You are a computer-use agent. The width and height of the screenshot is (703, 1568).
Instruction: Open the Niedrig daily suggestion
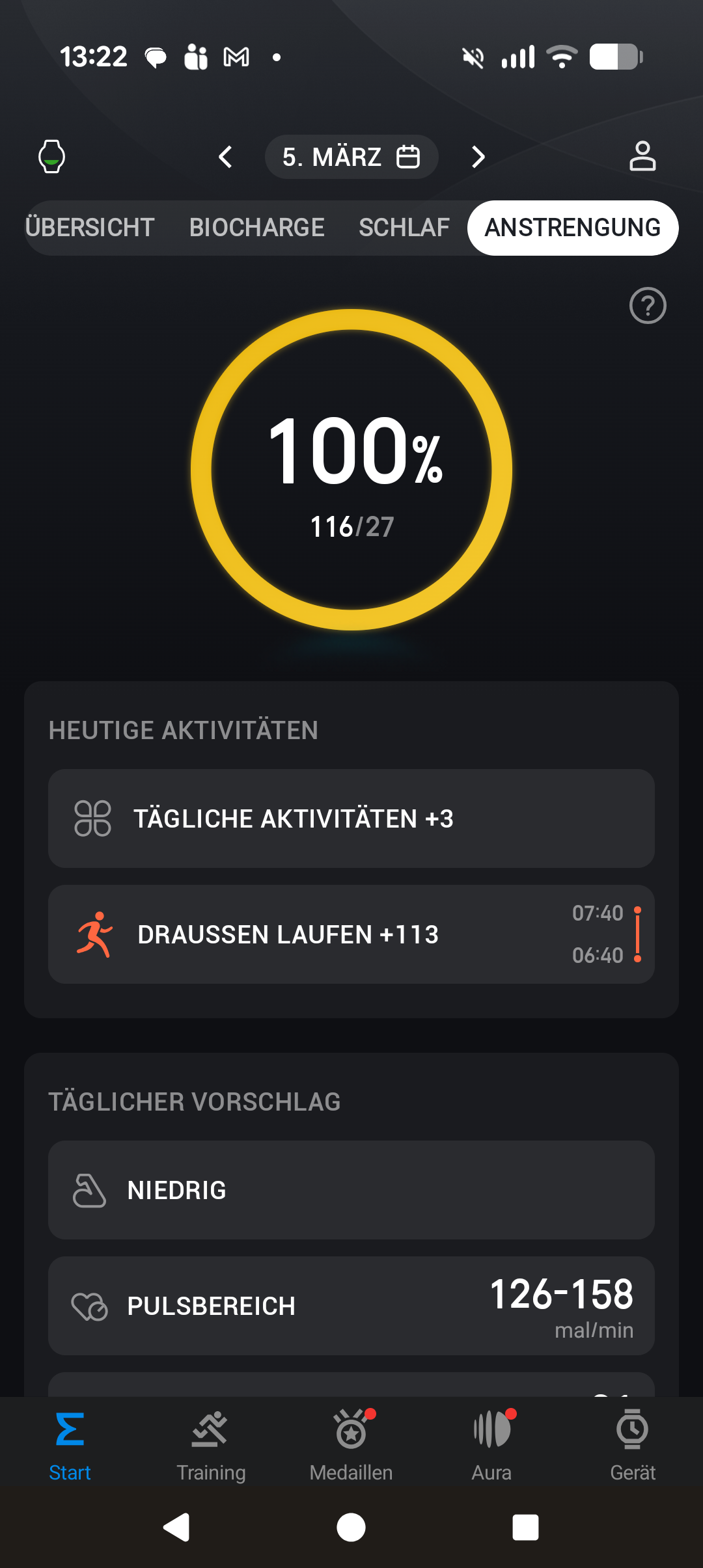(351, 1190)
